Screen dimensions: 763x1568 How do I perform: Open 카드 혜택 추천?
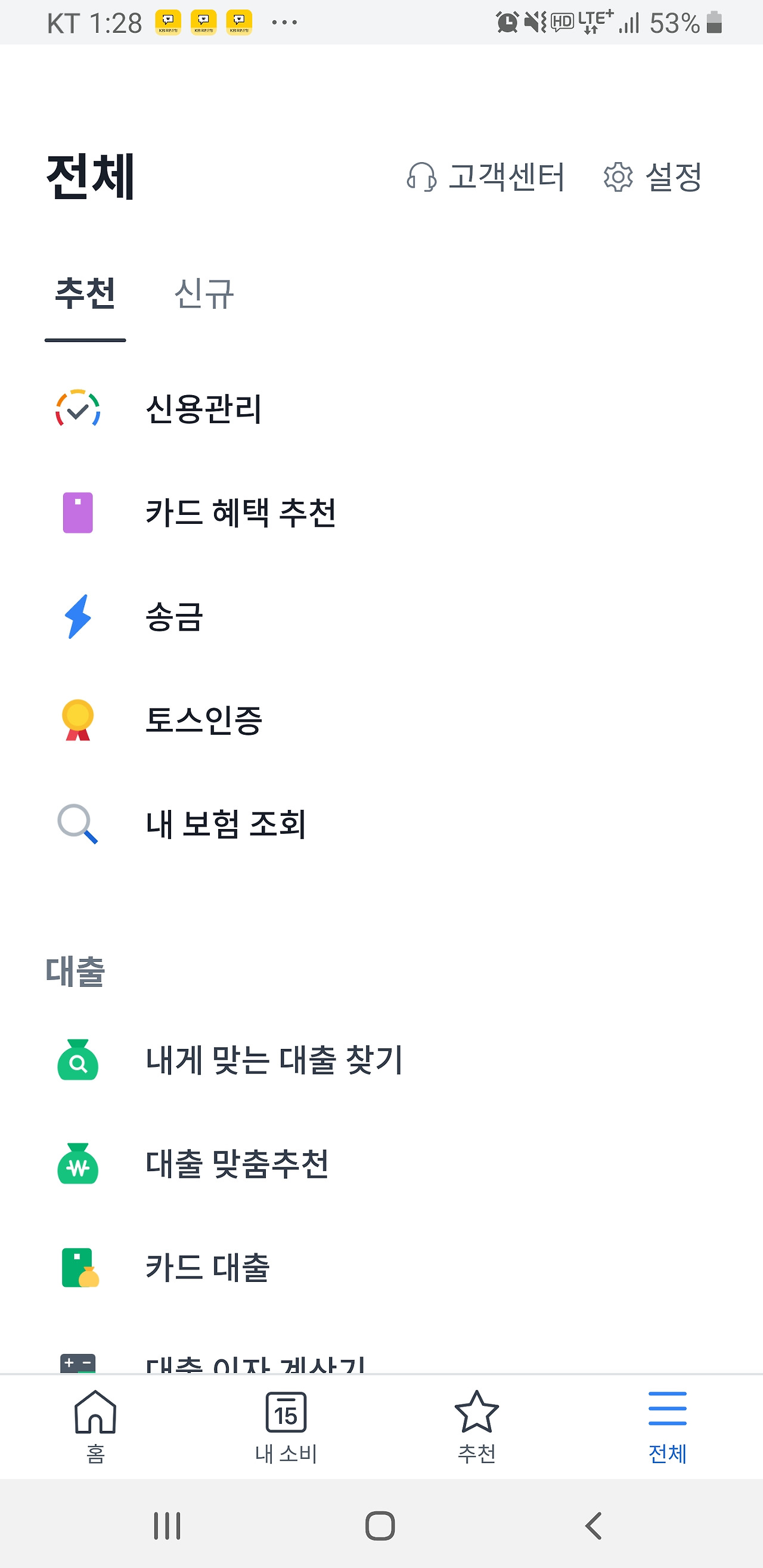[x=240, y=513]
